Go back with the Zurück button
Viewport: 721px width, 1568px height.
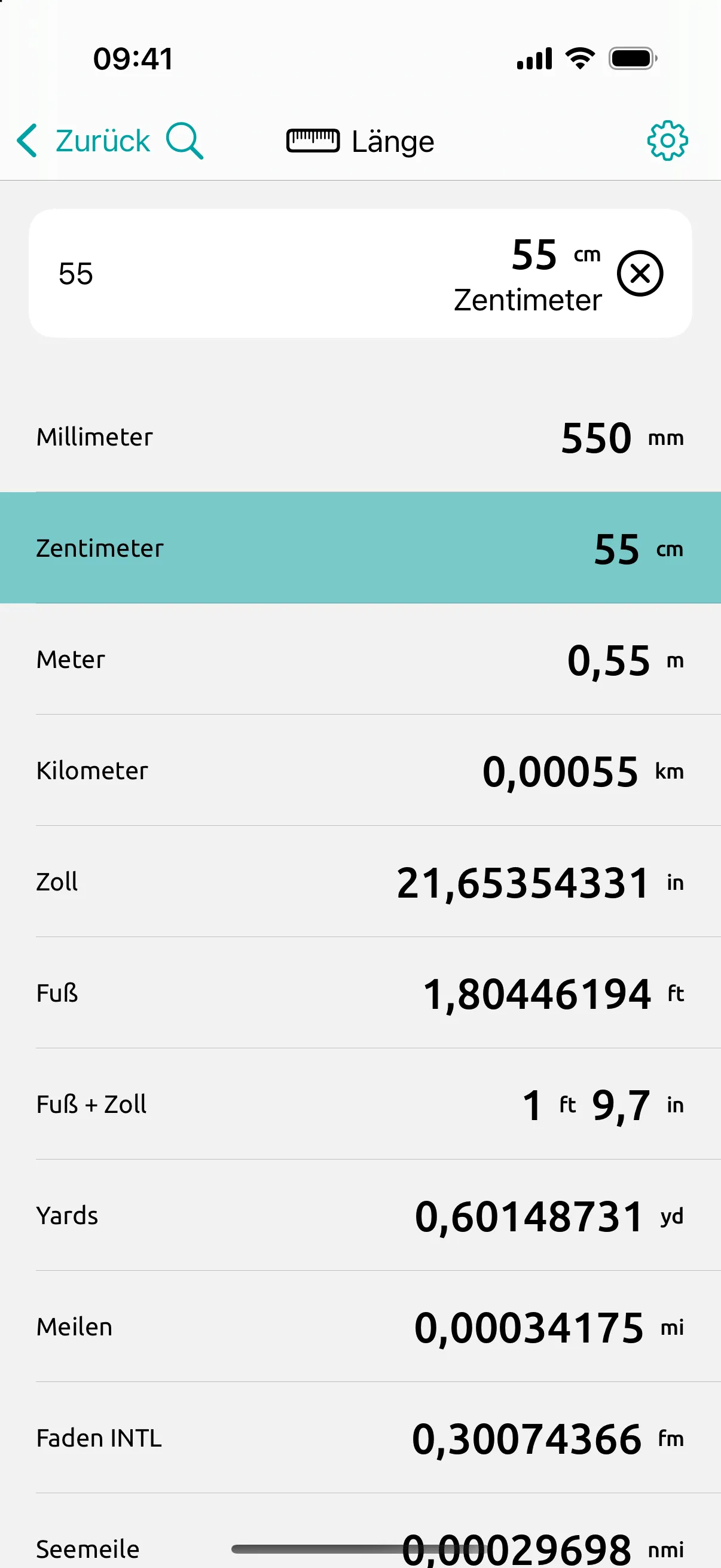coord(83,141)
